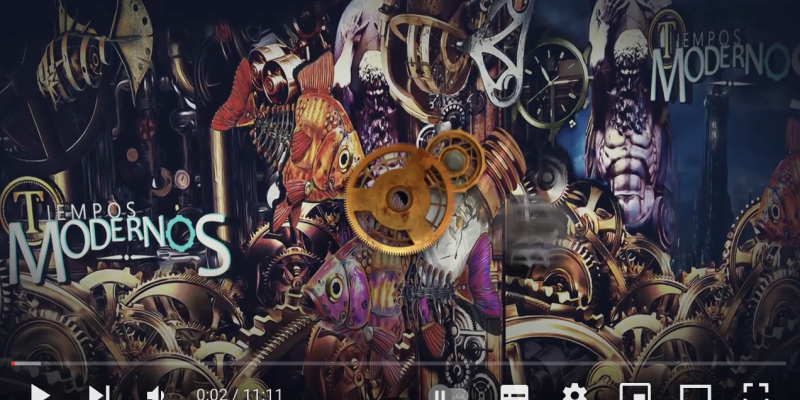Viewport: 800px width, 400px height.
Task: Enter fullscreen mode
Action: [755, 392]
